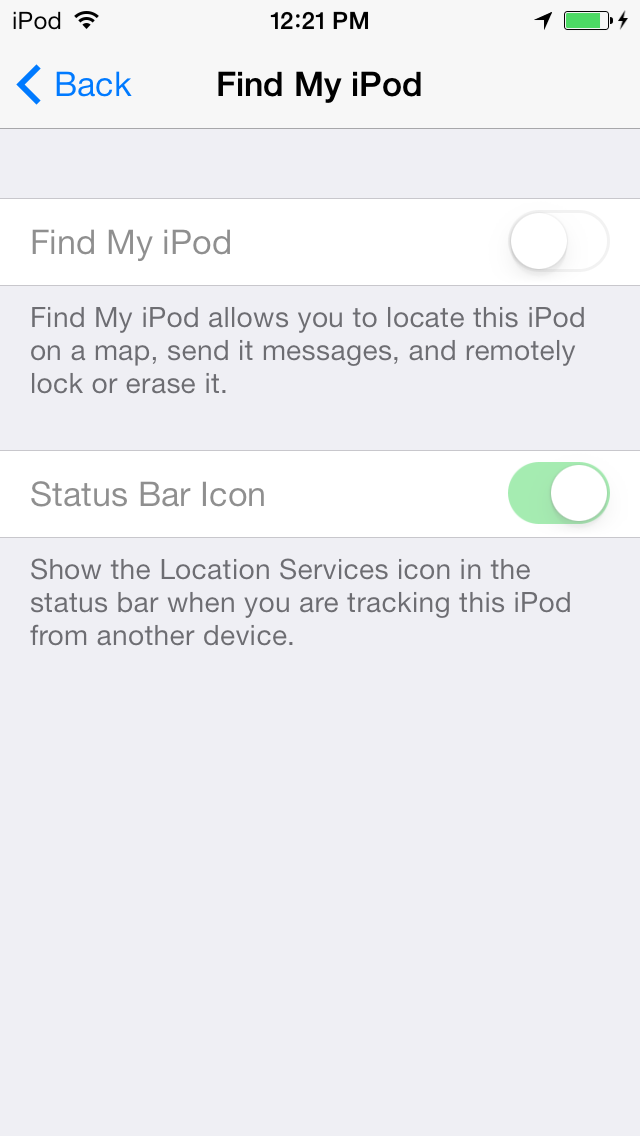The height and width of the screenshot is (1136, 640).
Task: Enable the Find My iPod switch
Action: coord(559,241)
